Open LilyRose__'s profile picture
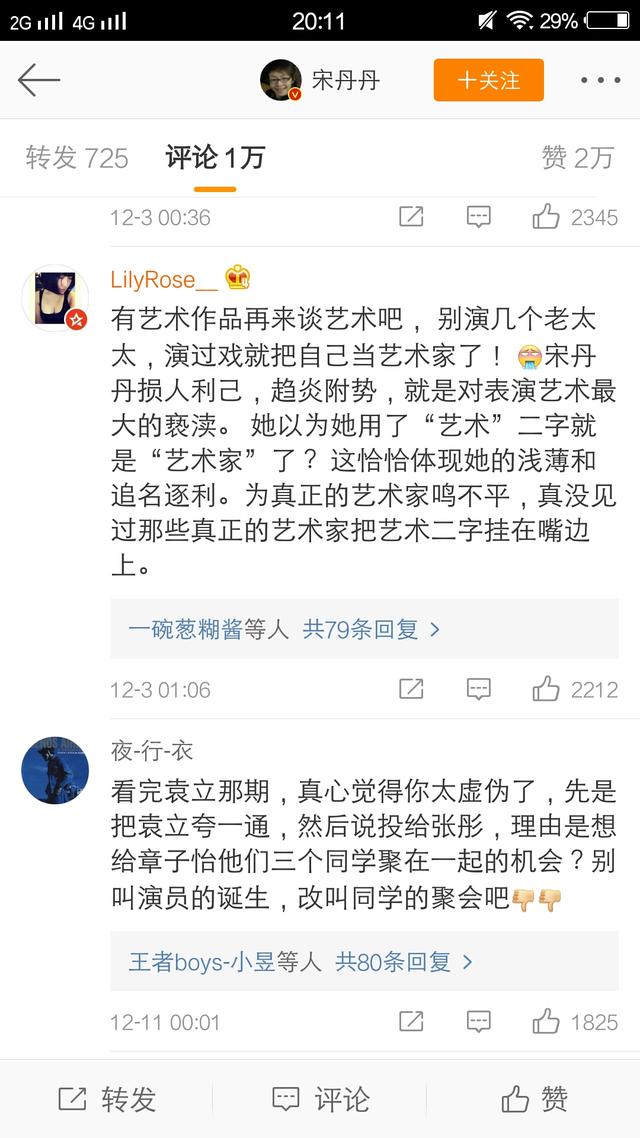The width and height of the screenshot is (640, 1138). click(x=55, y=298)
